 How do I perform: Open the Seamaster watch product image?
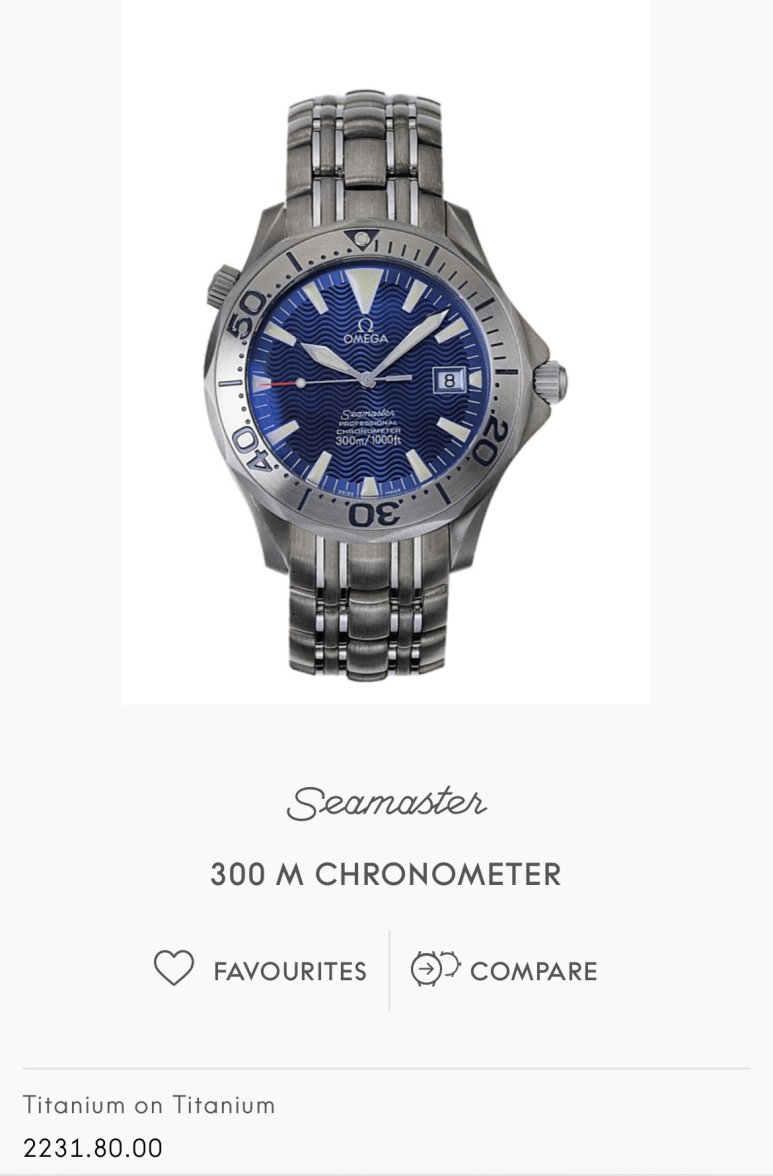click(x=386, y=378)
